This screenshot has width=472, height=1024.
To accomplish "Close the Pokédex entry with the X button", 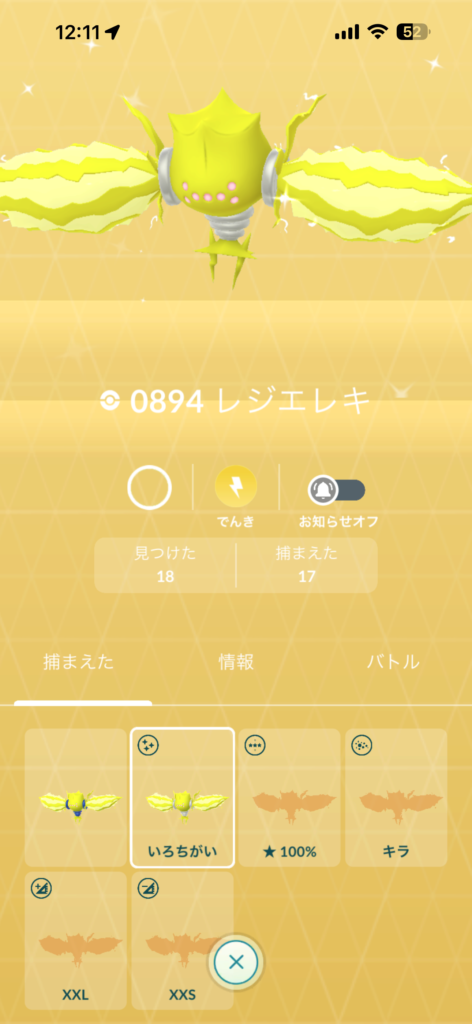I will click(236, 961).
